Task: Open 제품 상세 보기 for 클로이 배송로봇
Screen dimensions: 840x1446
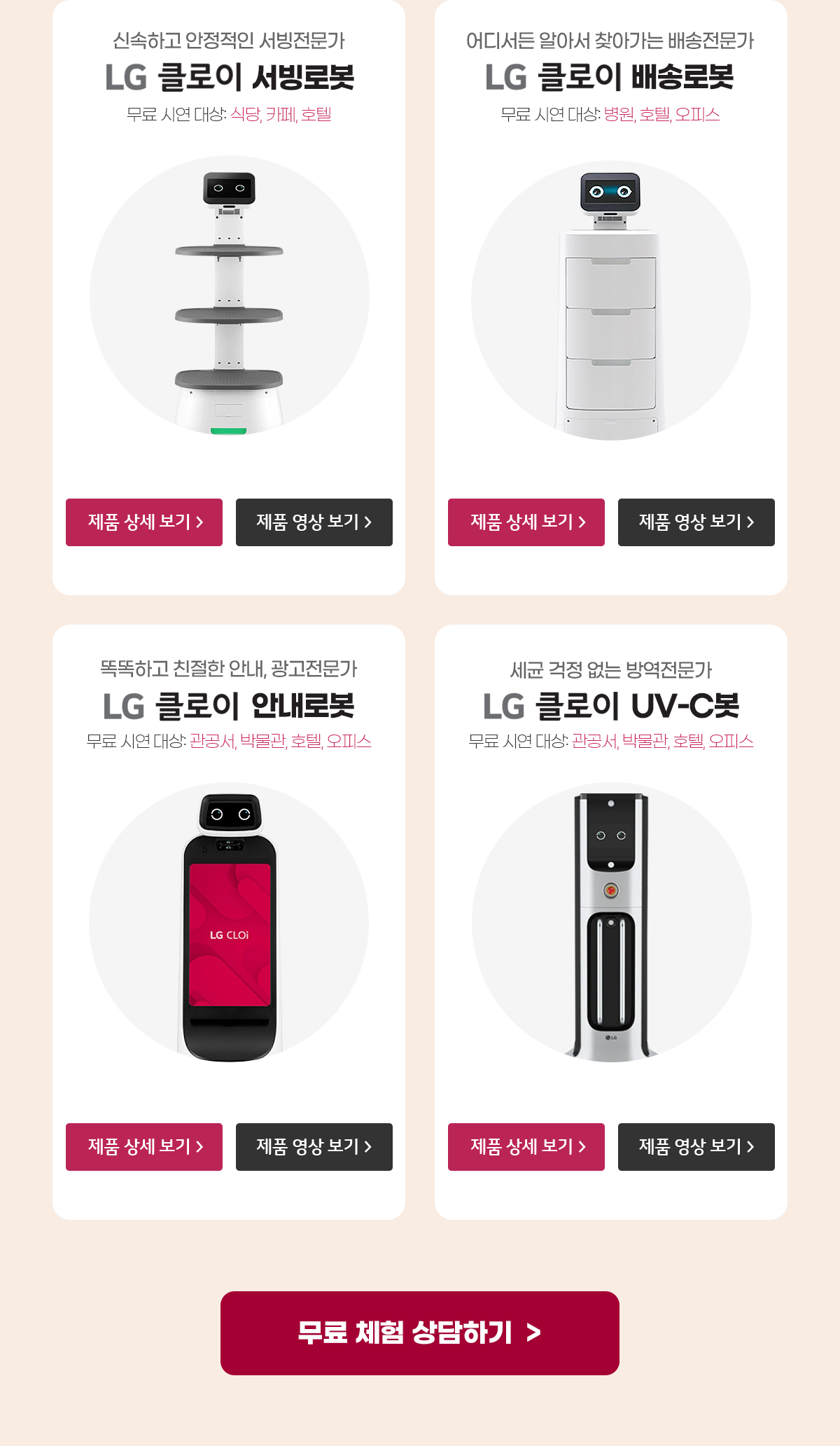Action: click(x=526, y=522)
